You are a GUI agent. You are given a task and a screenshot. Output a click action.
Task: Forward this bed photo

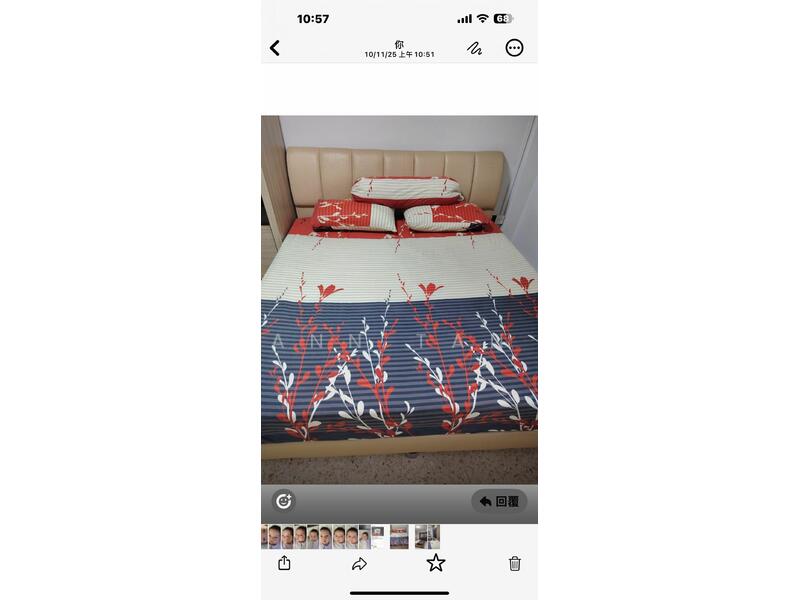359,563
